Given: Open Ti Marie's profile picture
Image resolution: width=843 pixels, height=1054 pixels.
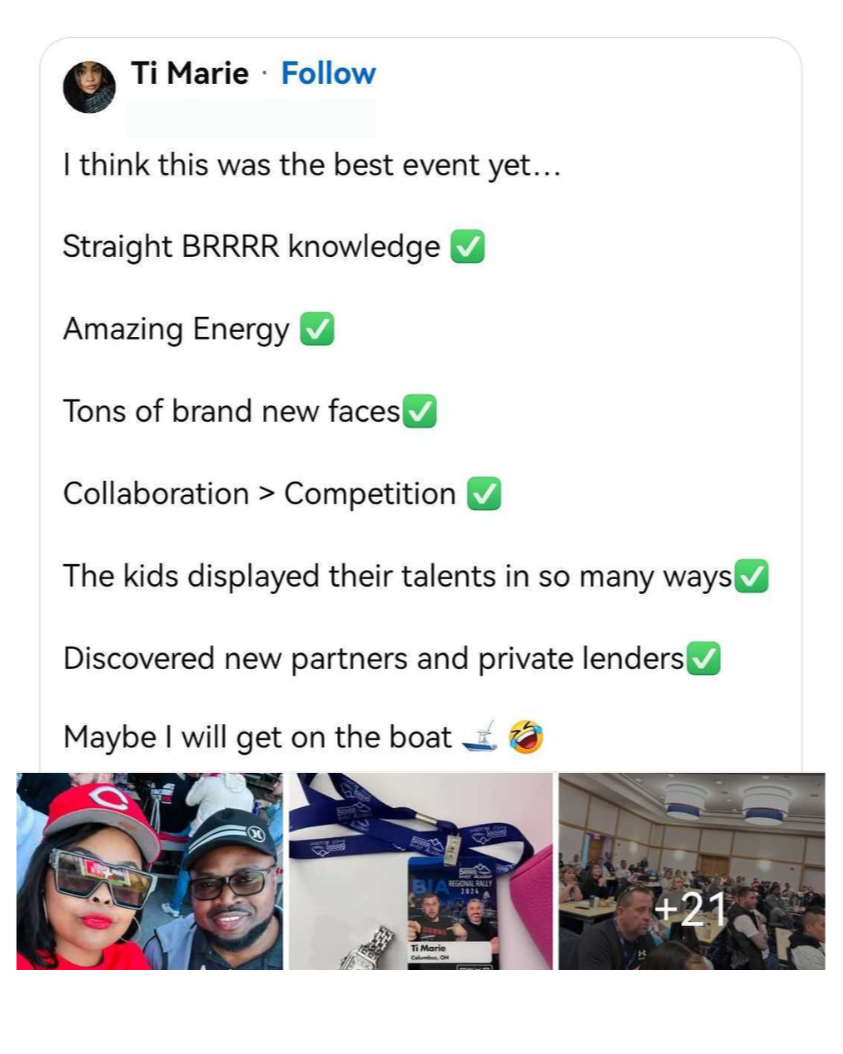Looking at the screenshot, I should coord(89,86).
